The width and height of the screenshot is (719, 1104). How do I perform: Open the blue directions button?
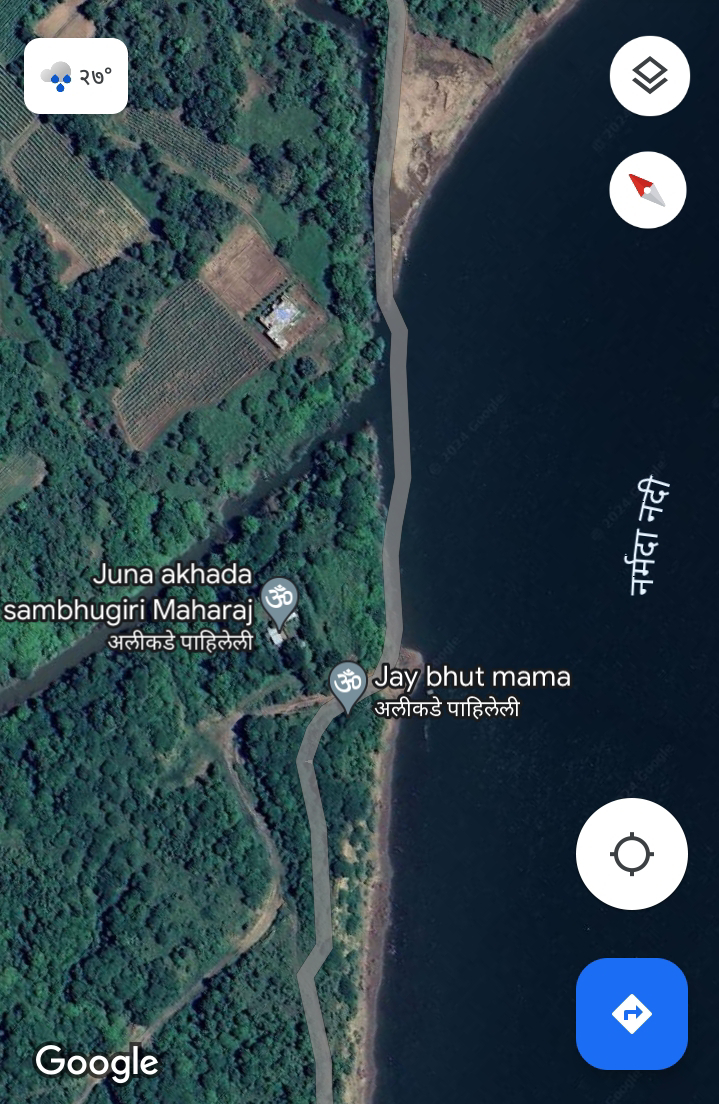tap(632, 1014)
